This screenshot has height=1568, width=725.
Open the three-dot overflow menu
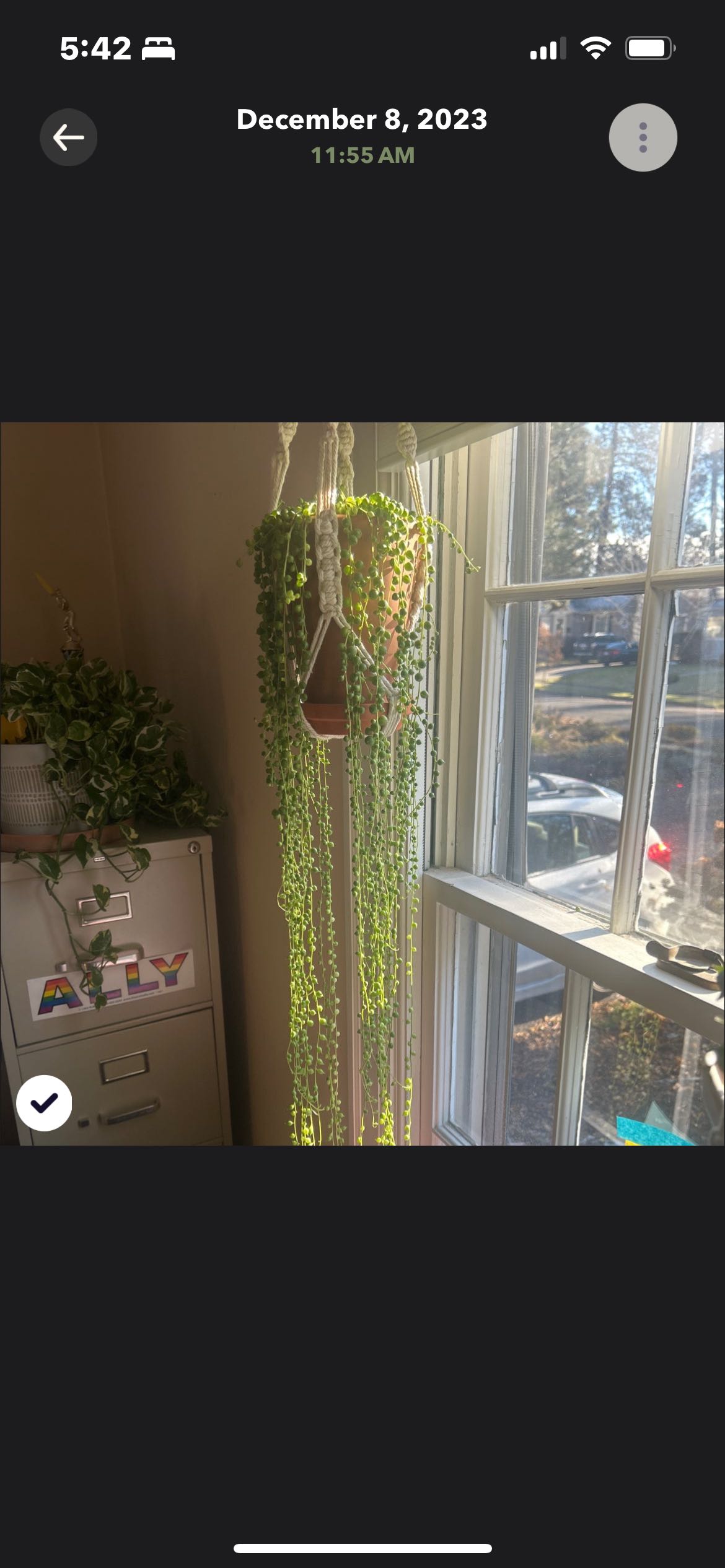click(x=643, y=137)
